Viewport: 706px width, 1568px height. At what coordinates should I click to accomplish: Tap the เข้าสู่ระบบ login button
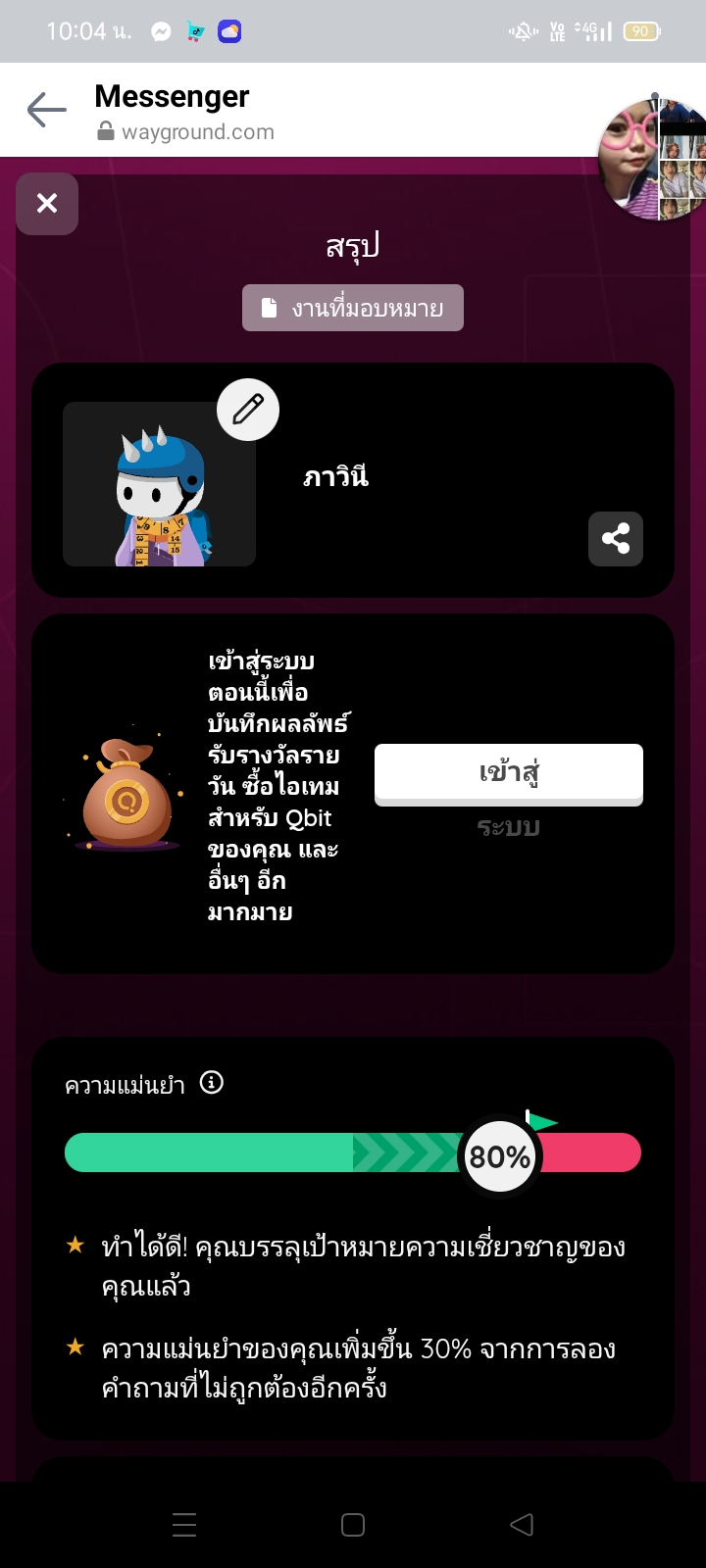[508, 774]
